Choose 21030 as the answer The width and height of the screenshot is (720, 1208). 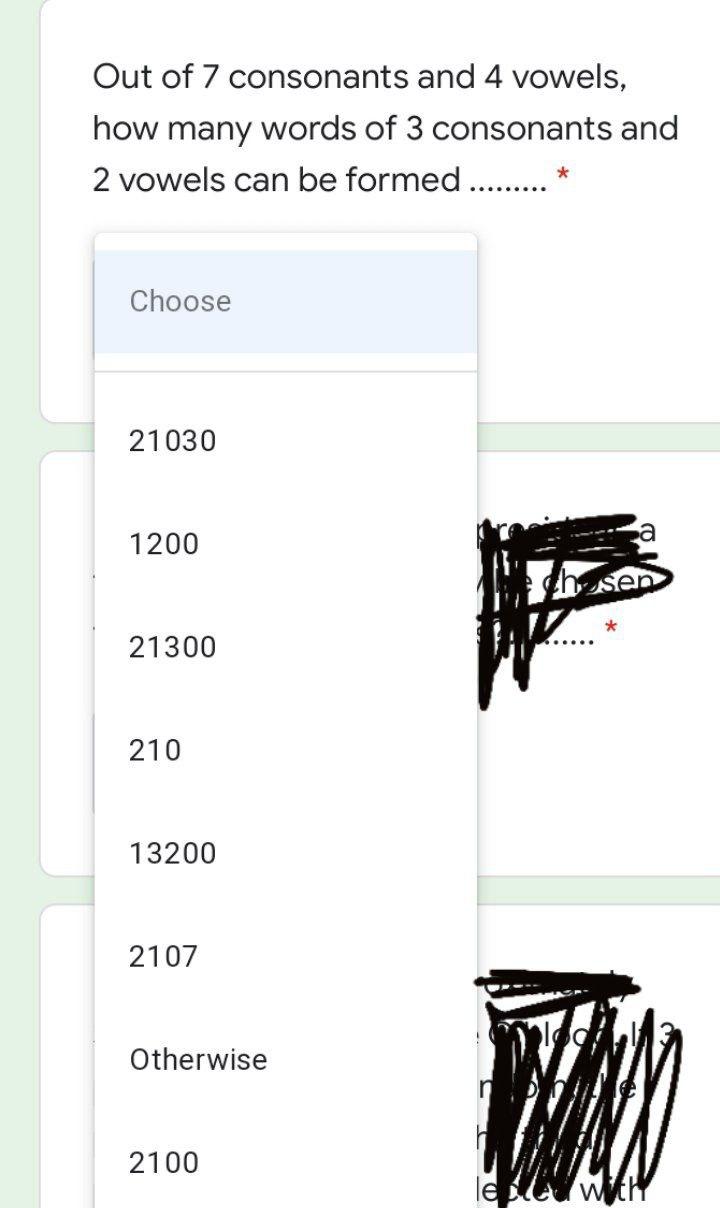click(x=172, y=441)
